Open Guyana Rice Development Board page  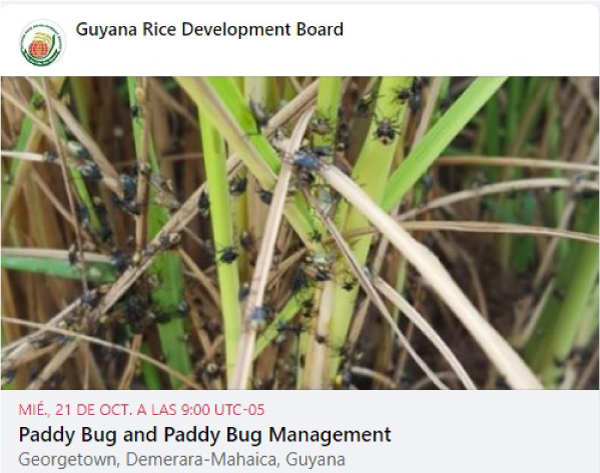coord(209,30)
